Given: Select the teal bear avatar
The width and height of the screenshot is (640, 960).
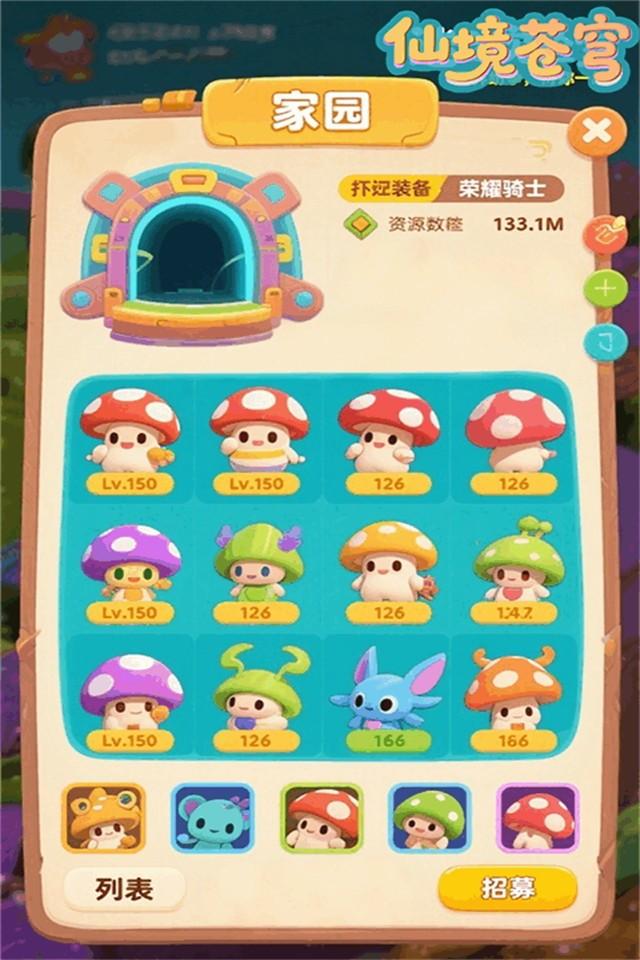Looking at the screenshot, I should tap(213, 816).
